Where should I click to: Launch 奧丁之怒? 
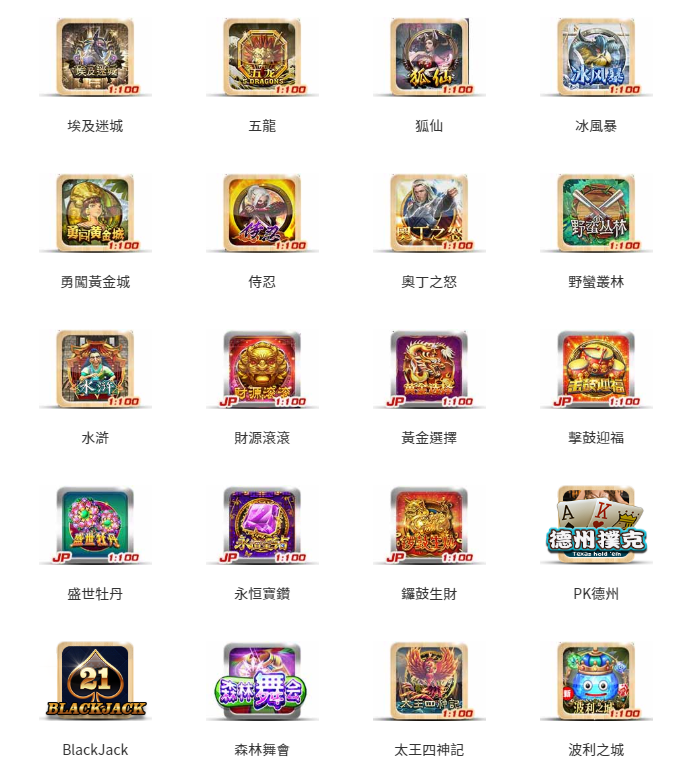(x=429, y=212)
